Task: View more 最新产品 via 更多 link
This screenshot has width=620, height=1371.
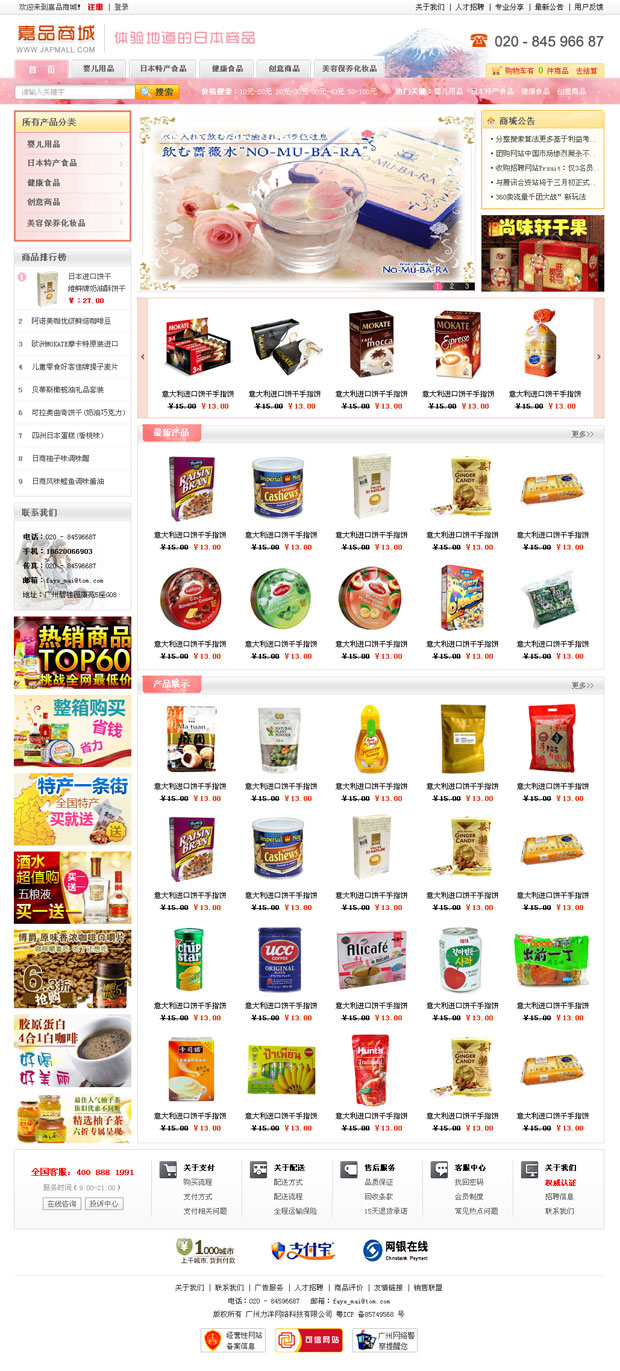Action: 582,434
